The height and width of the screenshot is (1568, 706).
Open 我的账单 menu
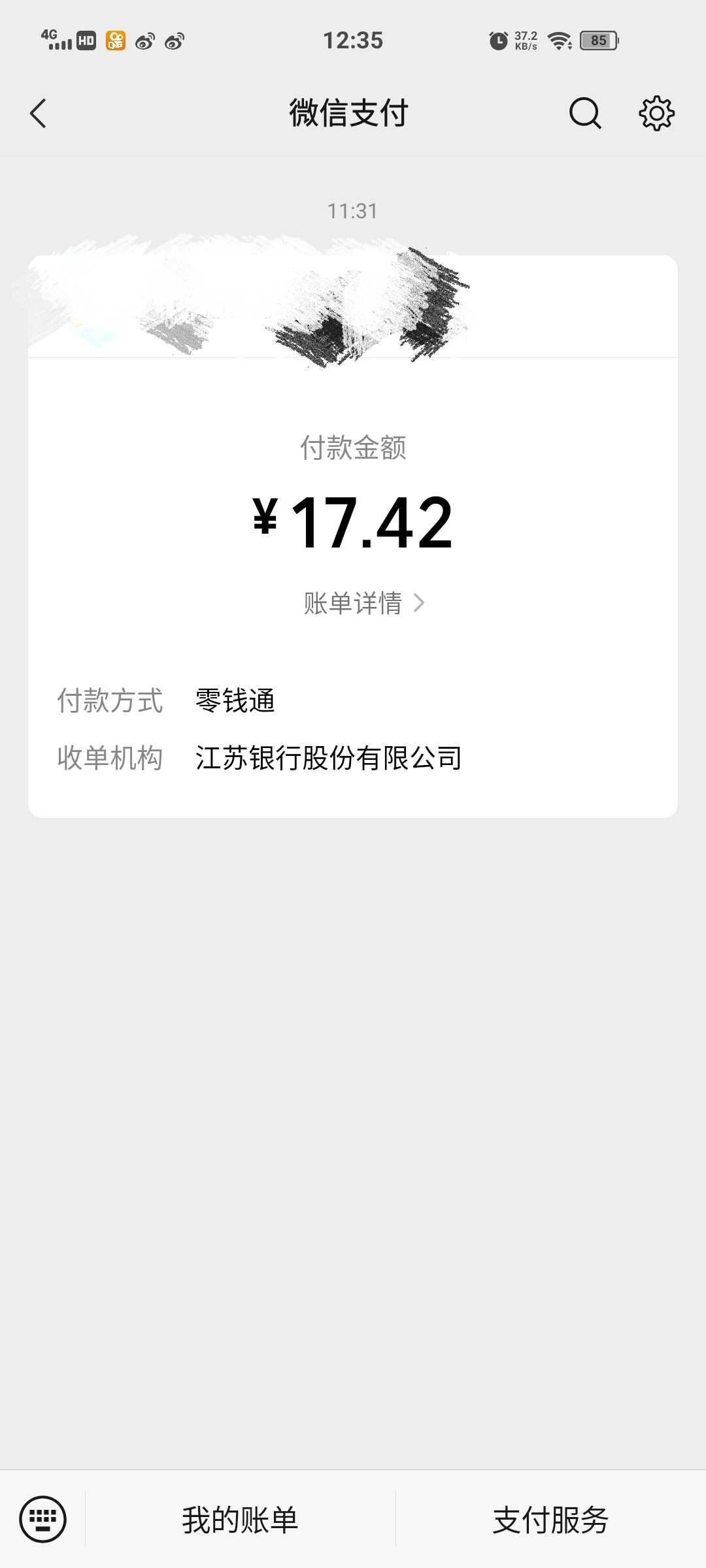pos(240,1520)
